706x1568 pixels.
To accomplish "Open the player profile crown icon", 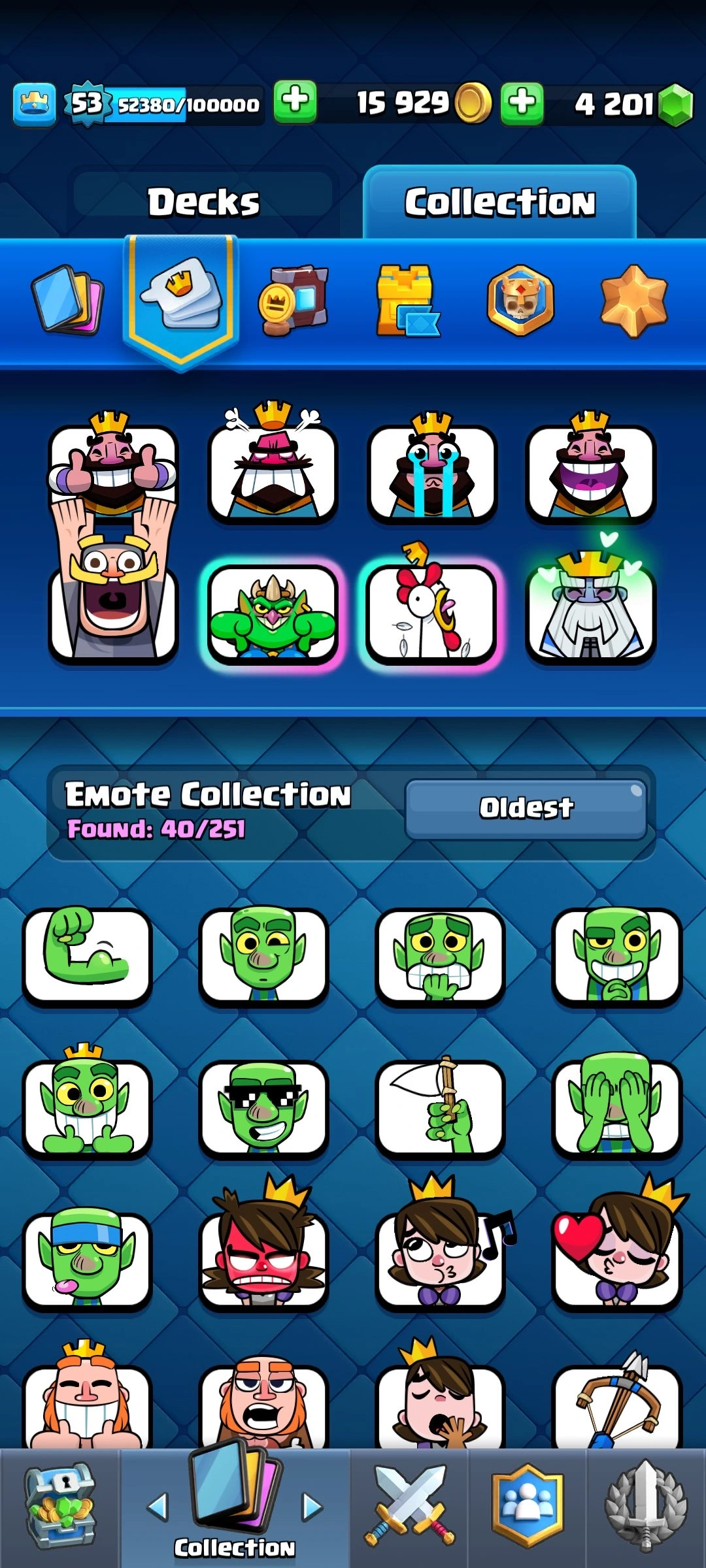I will point(34,104).
